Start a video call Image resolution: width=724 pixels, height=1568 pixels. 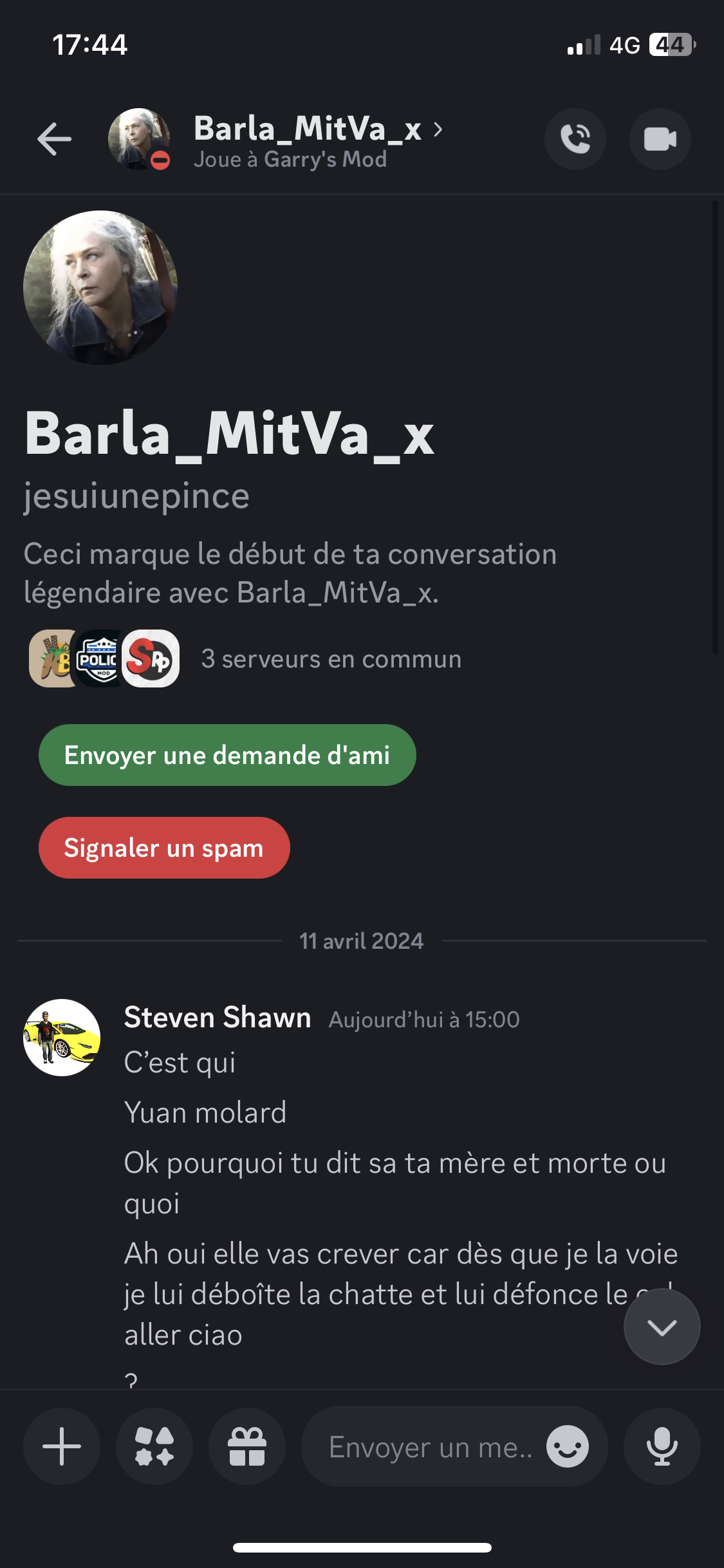(660, 139)
